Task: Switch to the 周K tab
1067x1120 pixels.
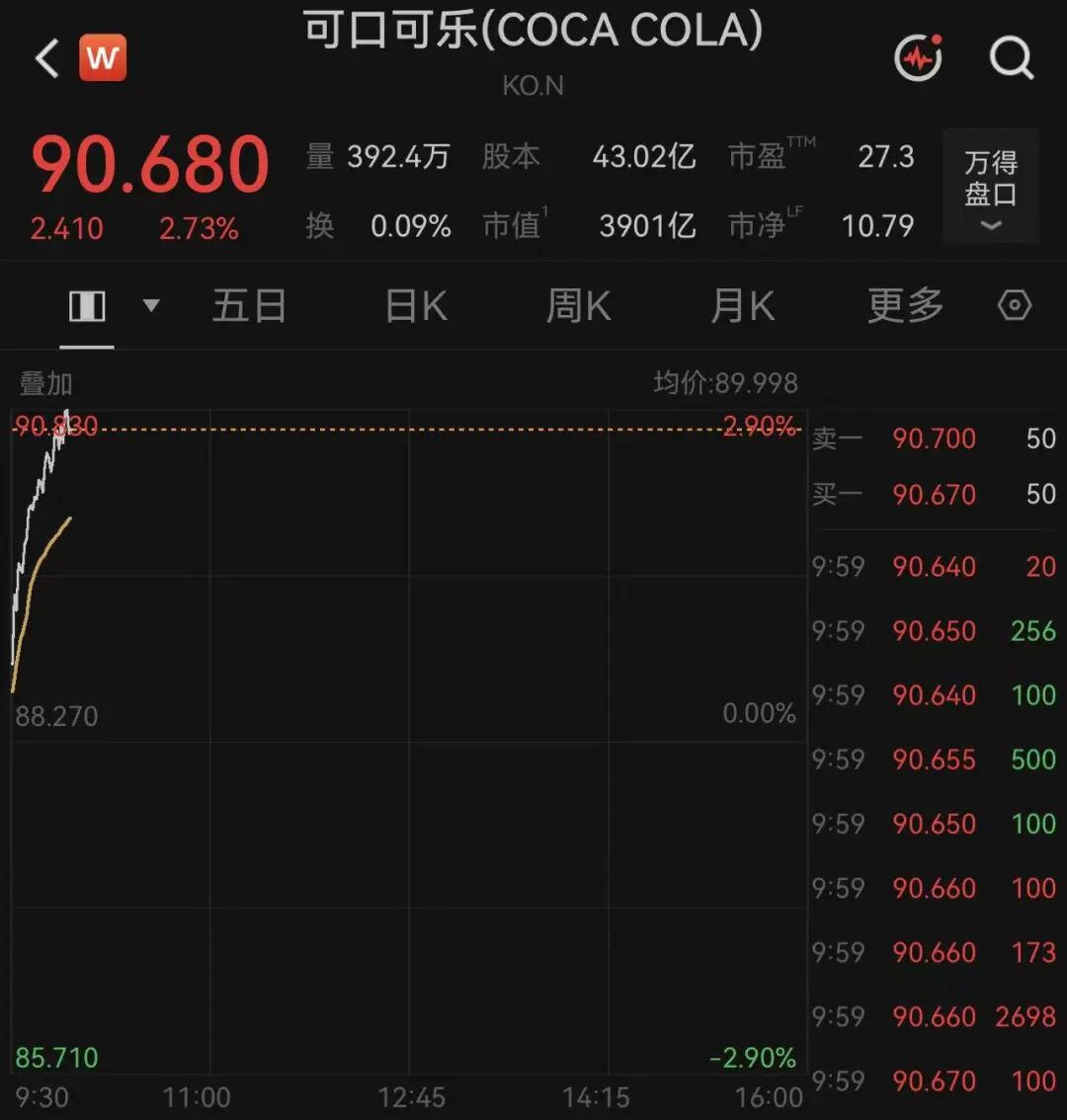Action: (x=578, y=306)
